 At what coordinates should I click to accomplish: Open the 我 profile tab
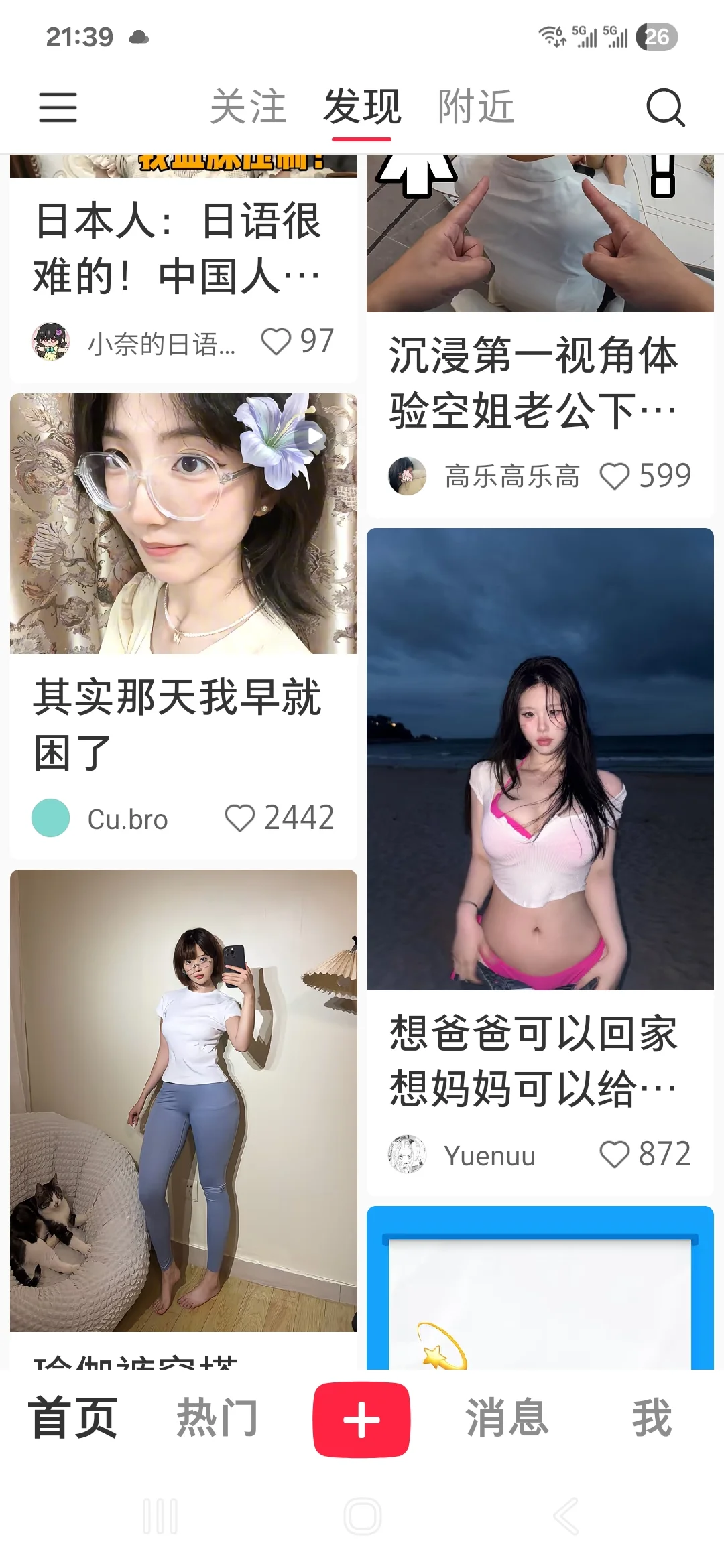click(x=652, y=1418)
